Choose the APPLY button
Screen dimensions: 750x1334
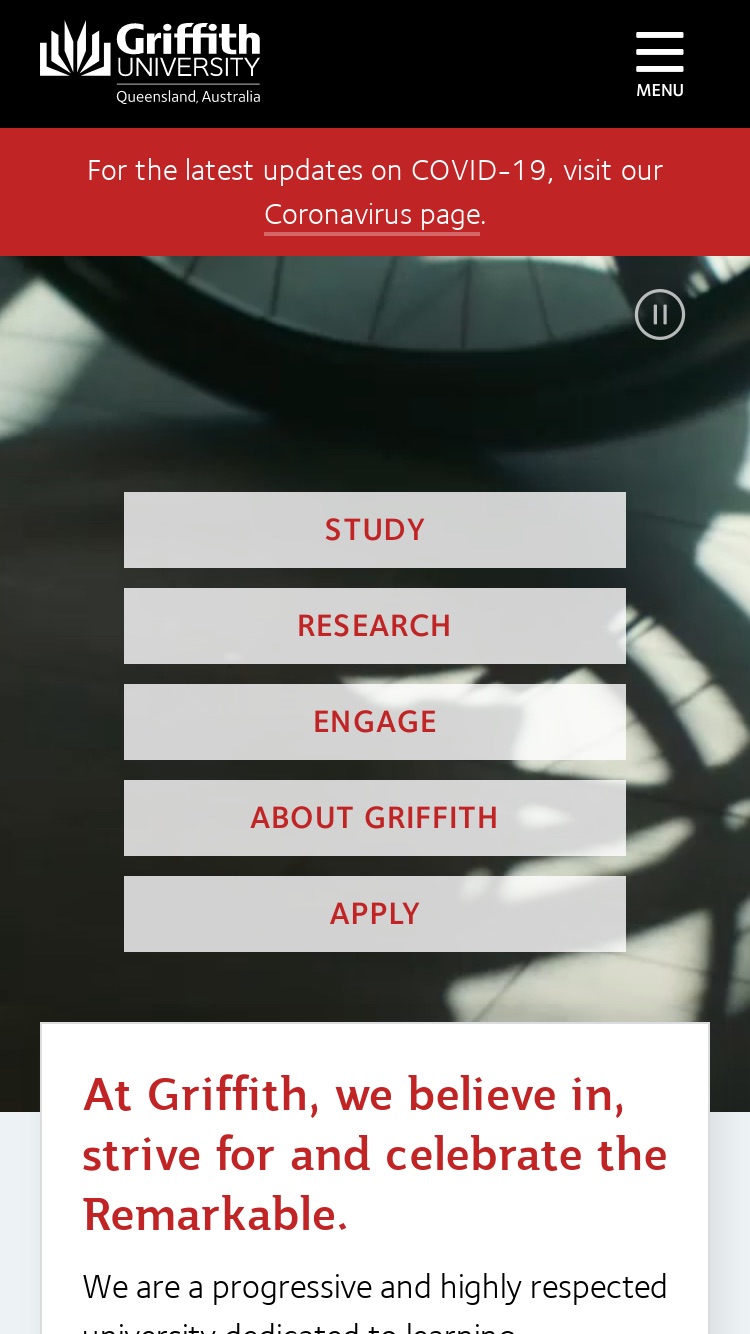pos(375,914)
